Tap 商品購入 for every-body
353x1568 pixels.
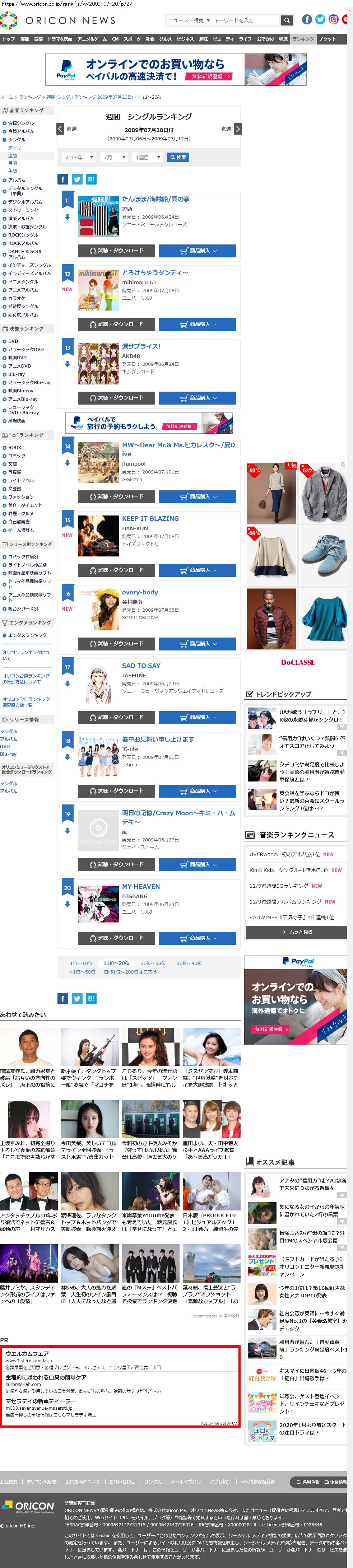[197, 643]
